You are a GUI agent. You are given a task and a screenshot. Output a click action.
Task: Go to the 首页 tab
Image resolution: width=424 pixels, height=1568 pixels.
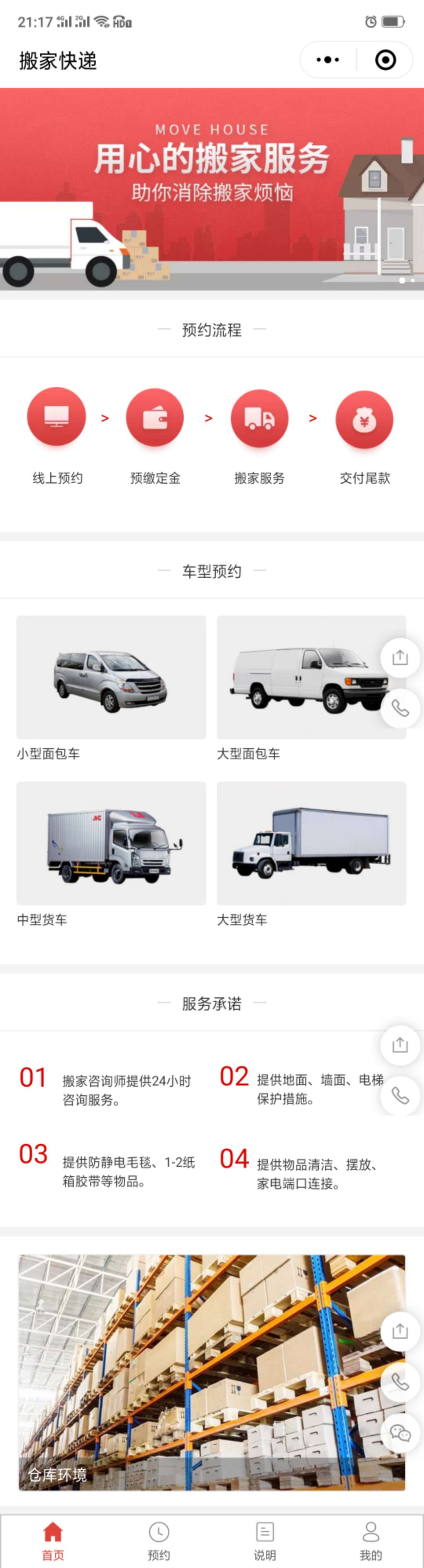coord(53,1541)
